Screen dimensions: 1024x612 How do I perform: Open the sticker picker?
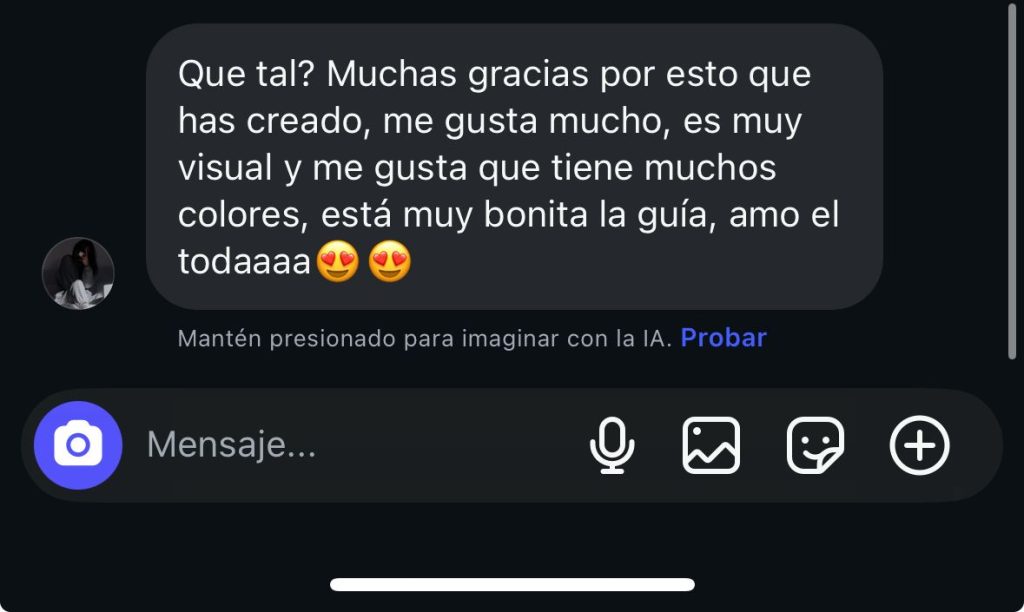(x=815, y=445)
